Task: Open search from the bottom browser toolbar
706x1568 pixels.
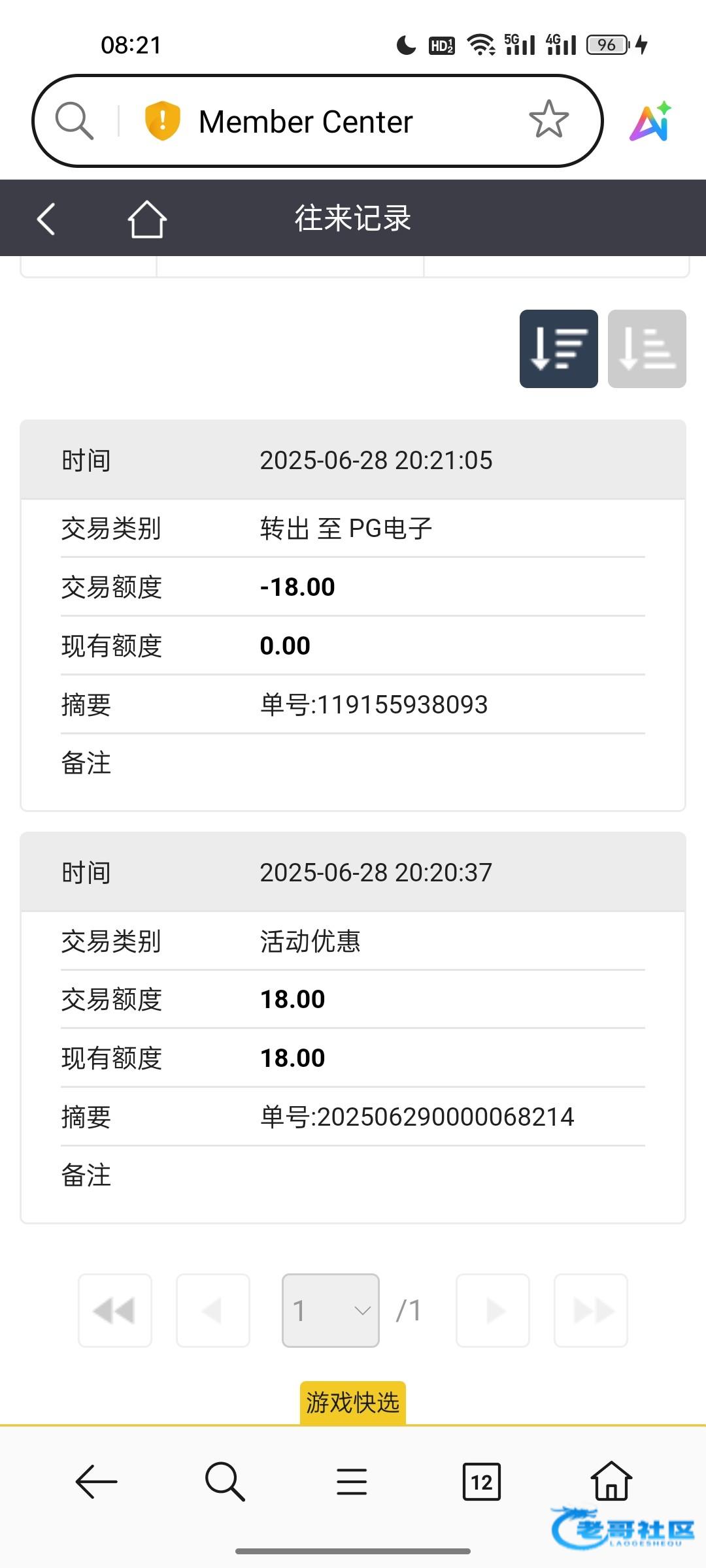Action: click(x=225, y=1482)
